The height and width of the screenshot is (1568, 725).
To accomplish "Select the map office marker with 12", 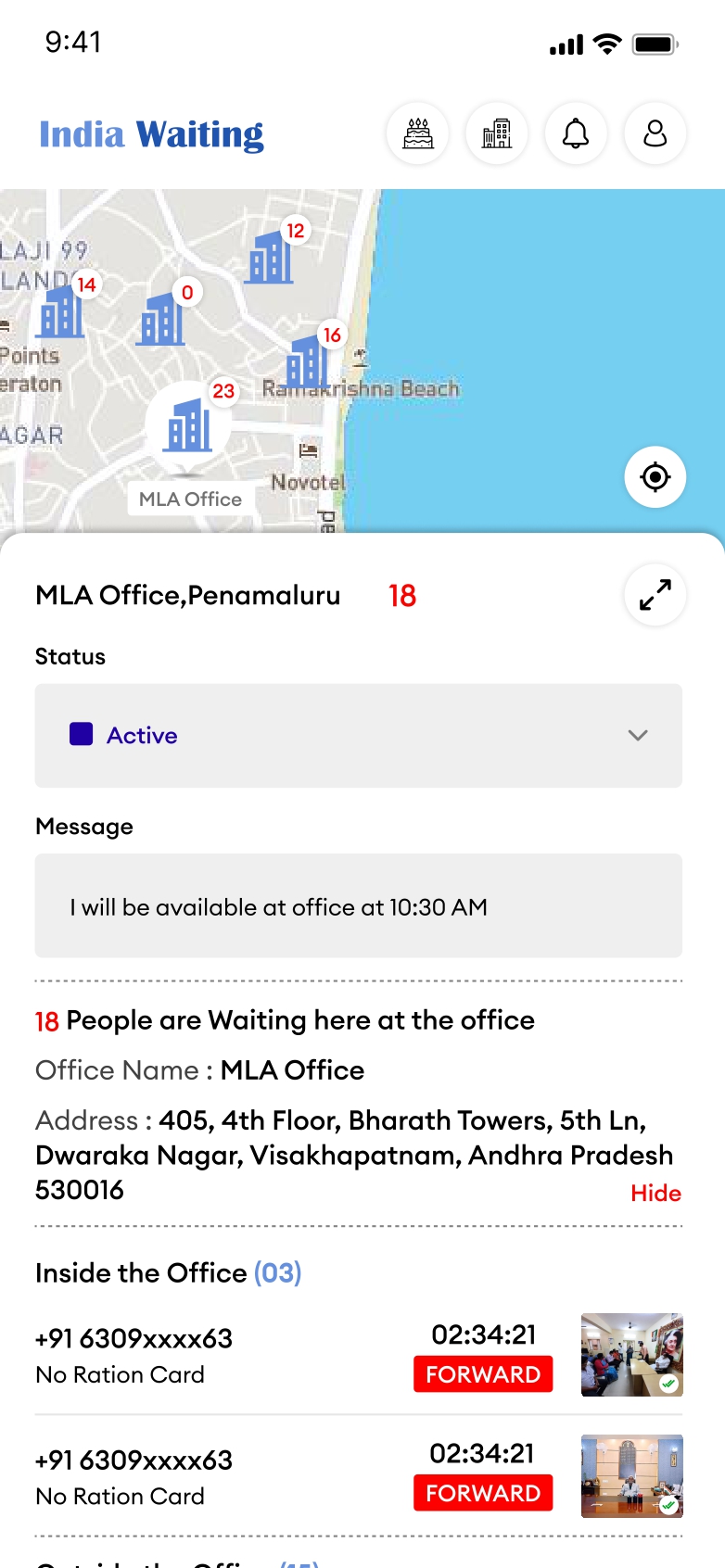I will 271,257.
